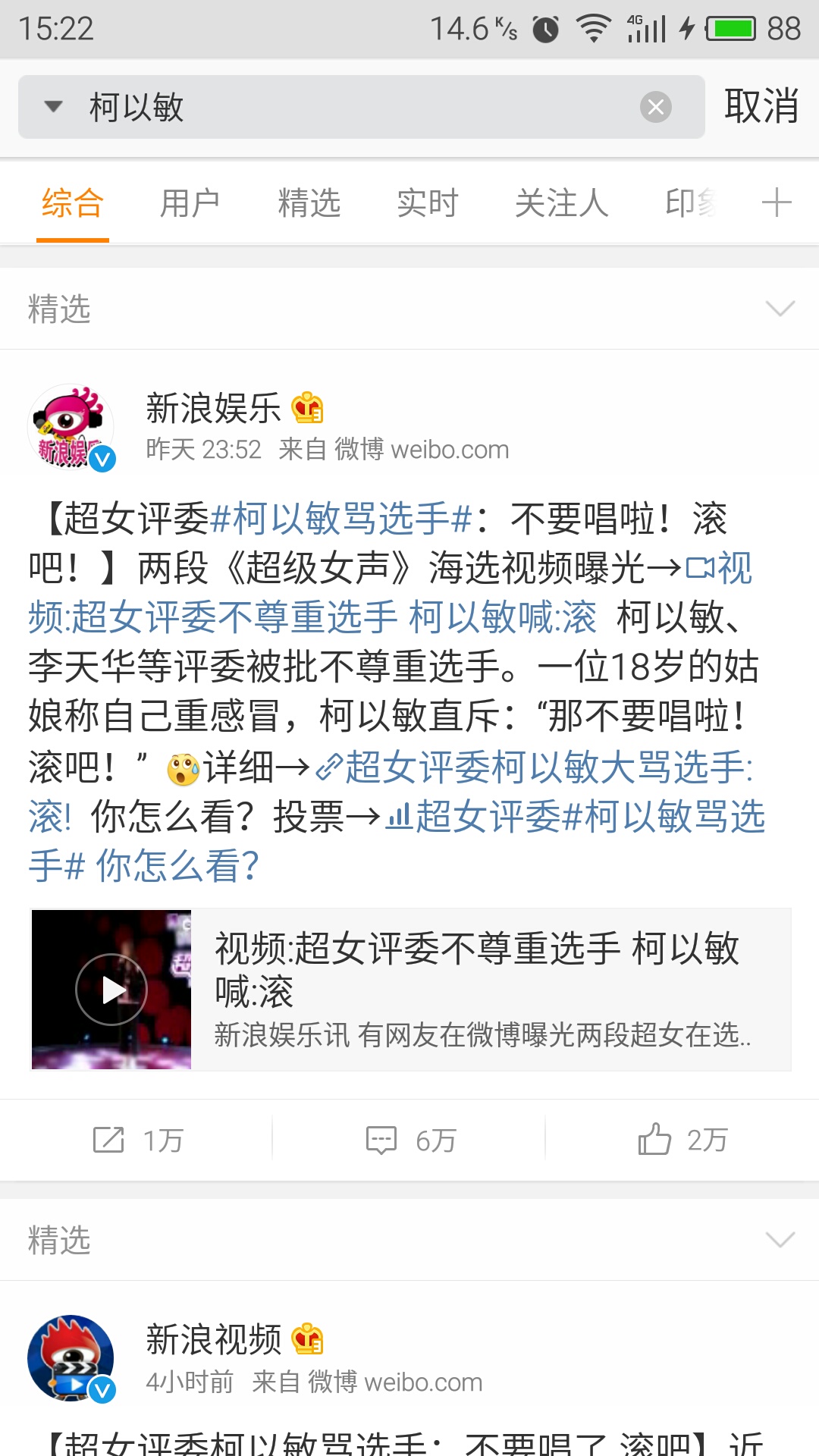Clear the search text 柯以敏

coord(655,107)
